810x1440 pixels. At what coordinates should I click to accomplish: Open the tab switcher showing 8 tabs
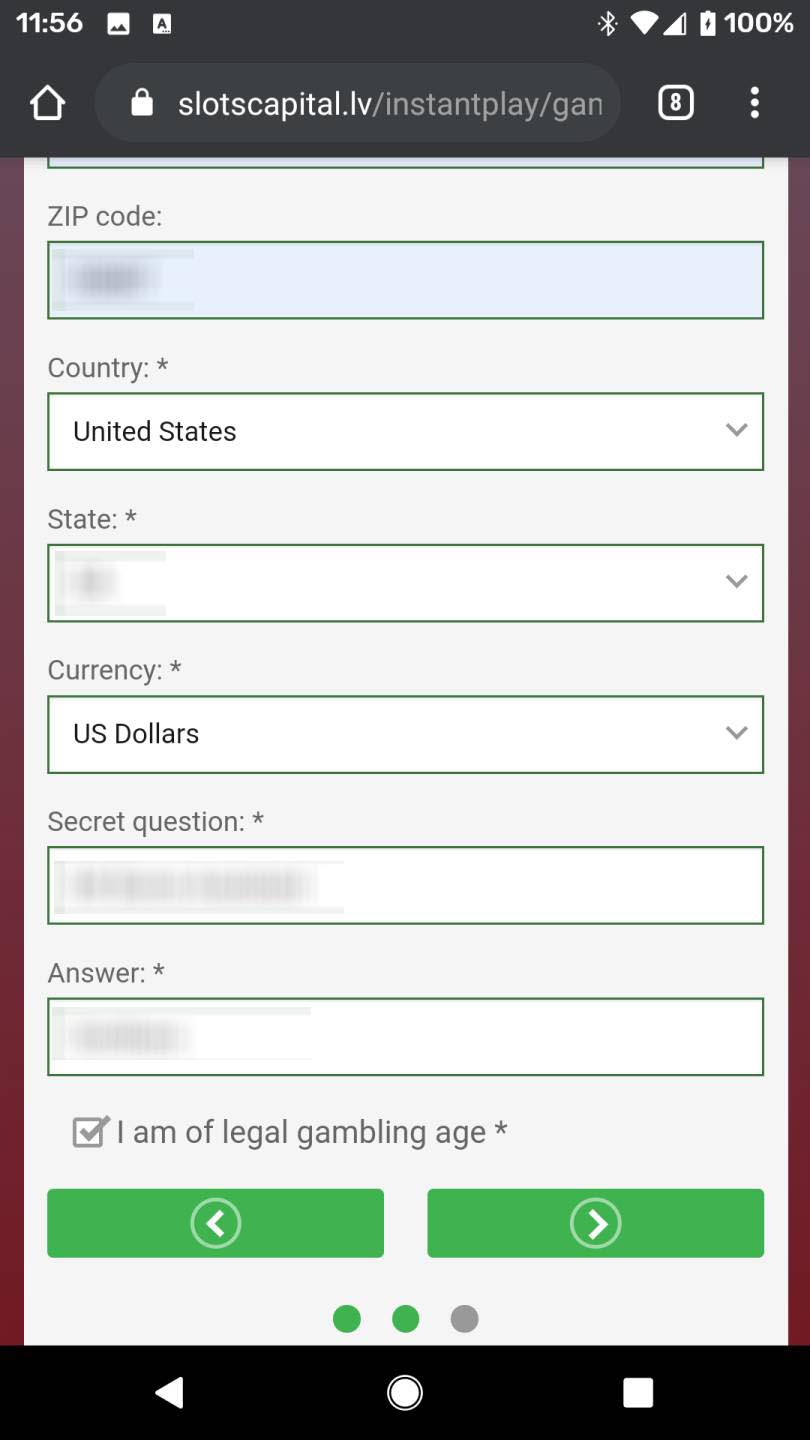coord(676,103)
